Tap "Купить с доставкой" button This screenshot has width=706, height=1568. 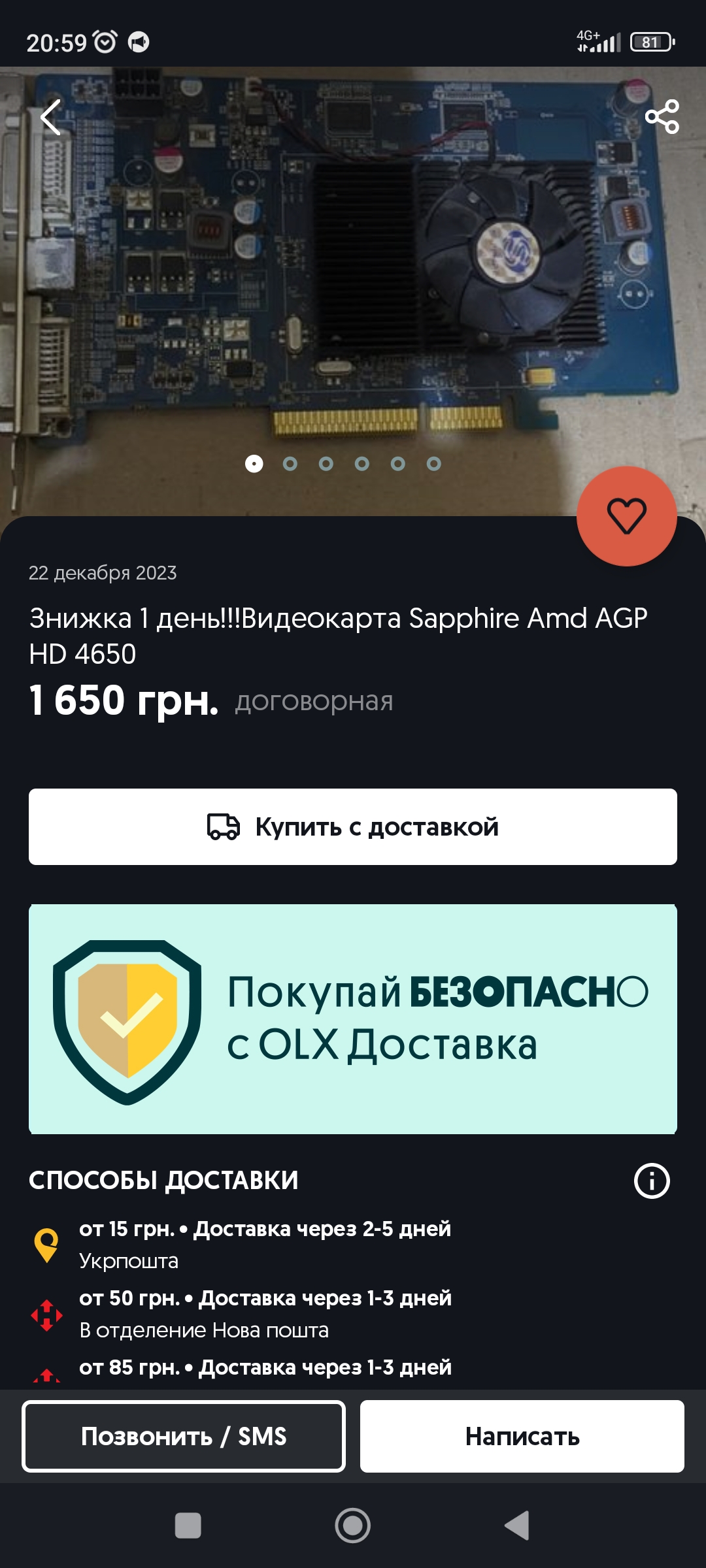click(x=353, y=827)
